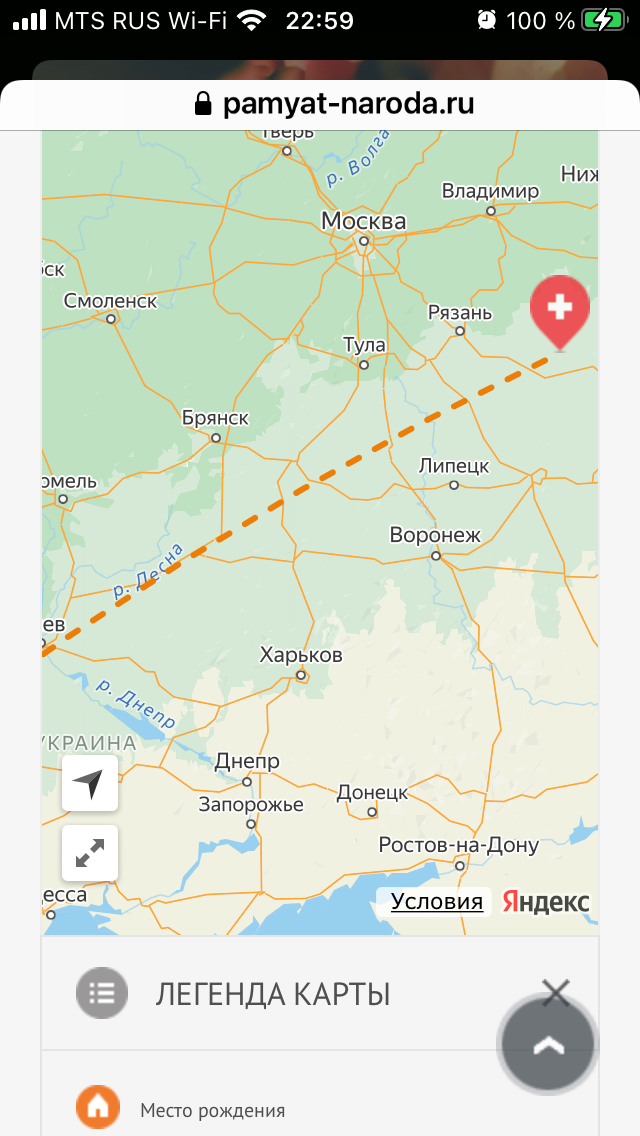Tap the red hospital marker on the map
This screenshot has height=1136, width=640.
coord(560,309)
